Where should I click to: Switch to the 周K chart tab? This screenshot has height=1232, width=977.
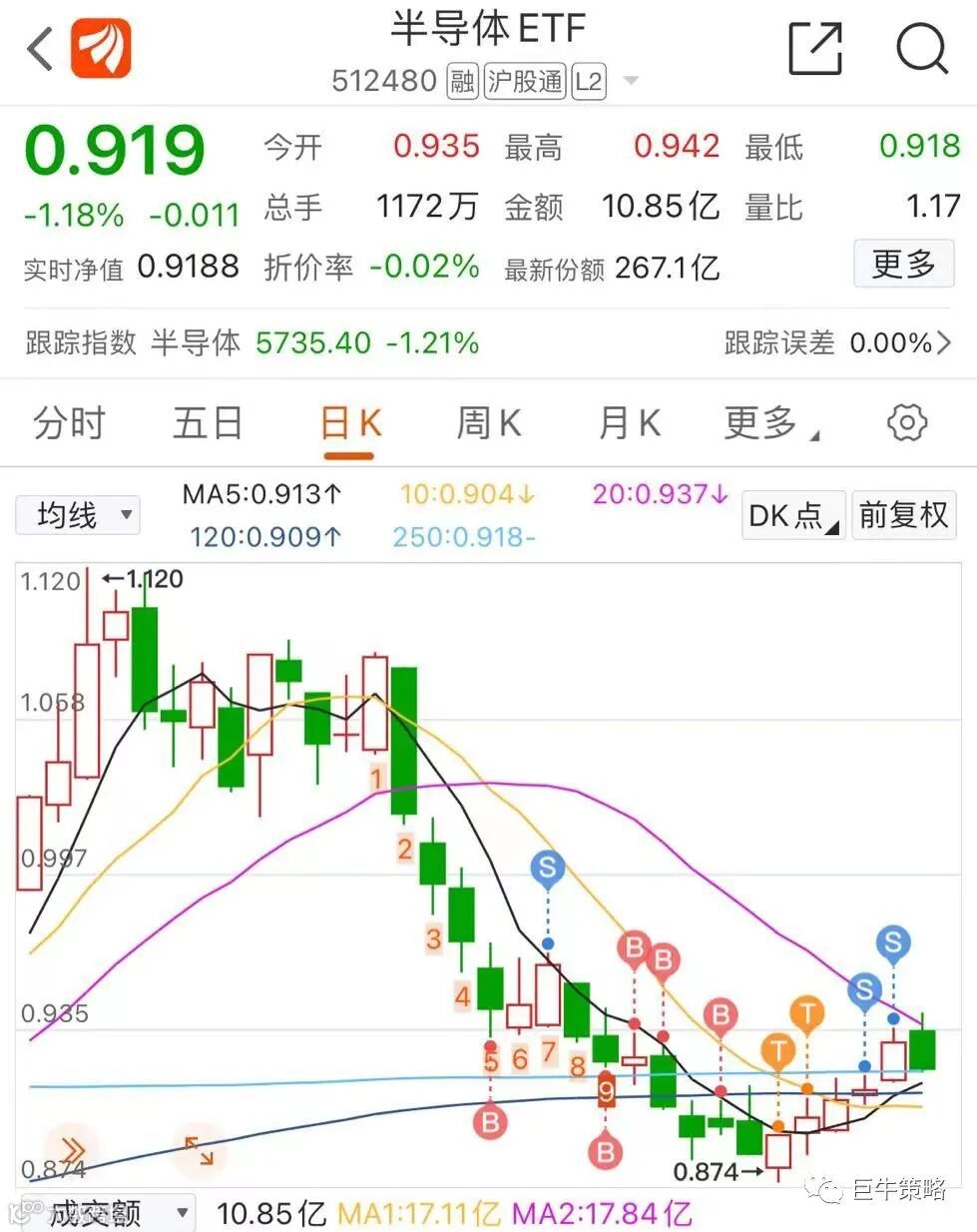tap(489, 423)
